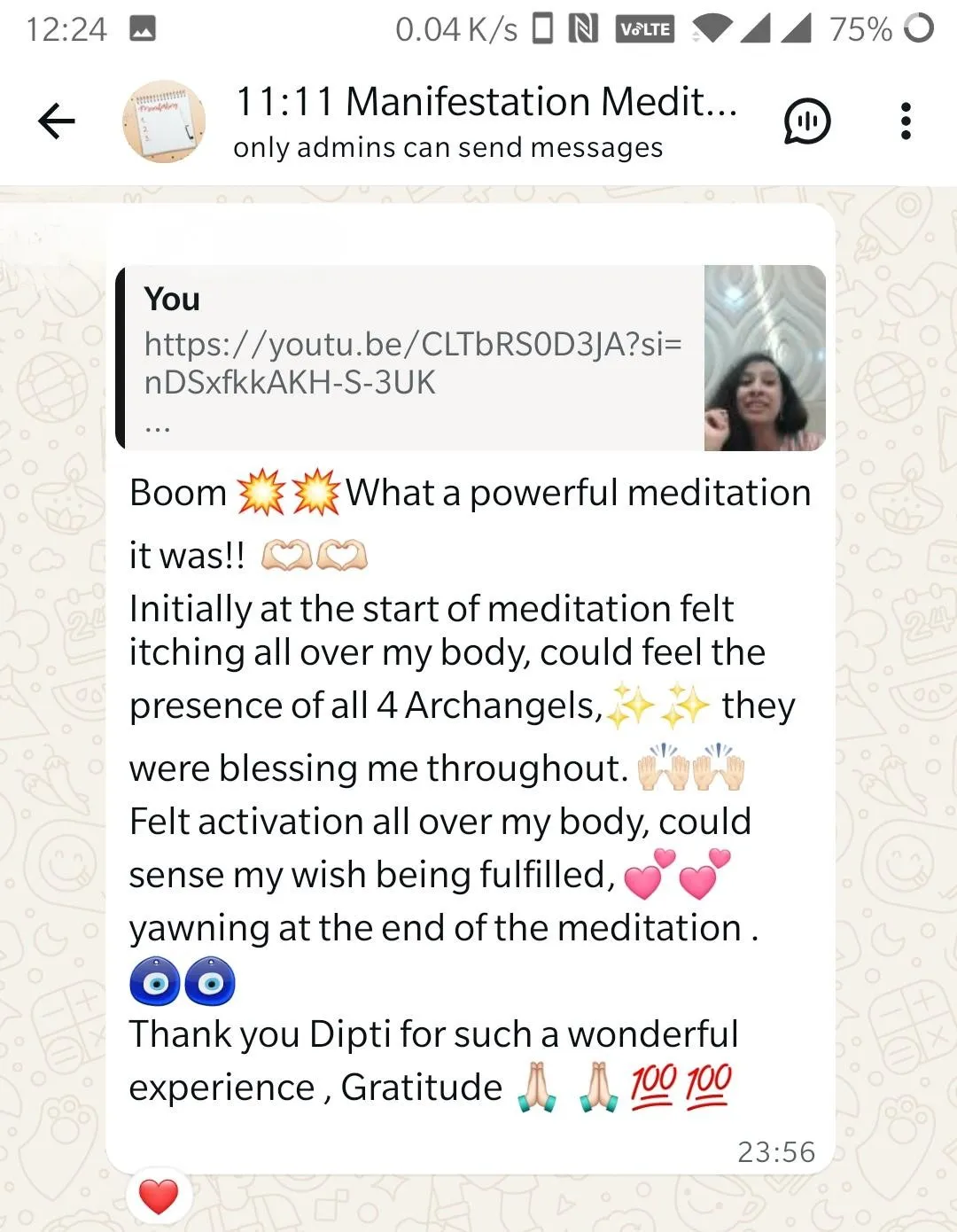Start a group voice chat
The height and width of the screenshot is (1232, 957).
(806, 121)
